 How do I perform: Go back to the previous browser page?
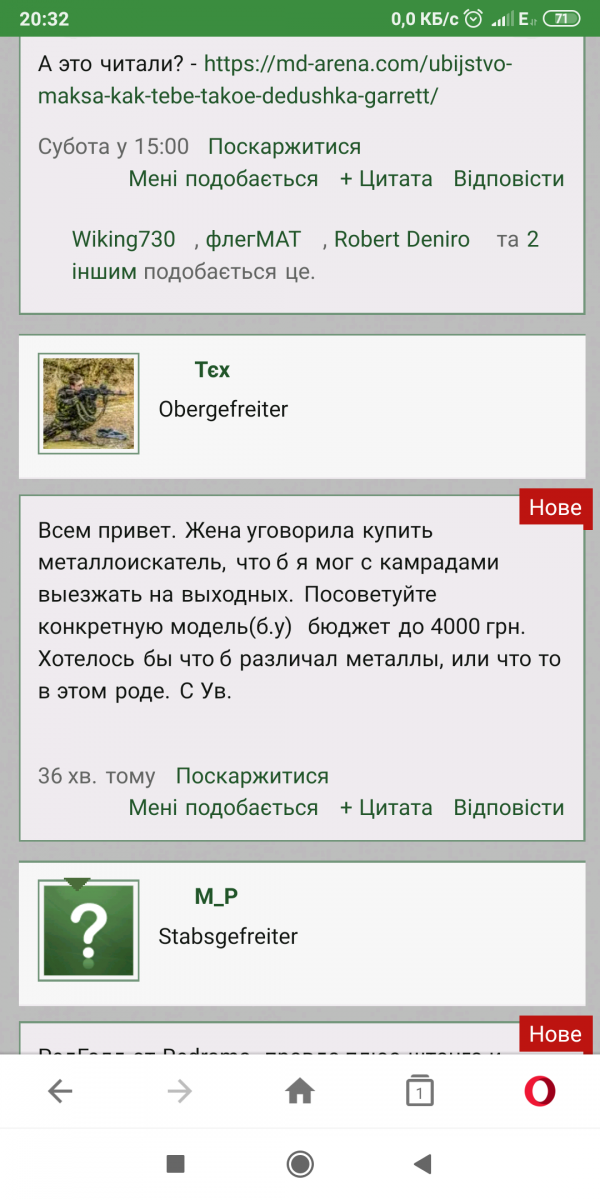point(60,1092)
